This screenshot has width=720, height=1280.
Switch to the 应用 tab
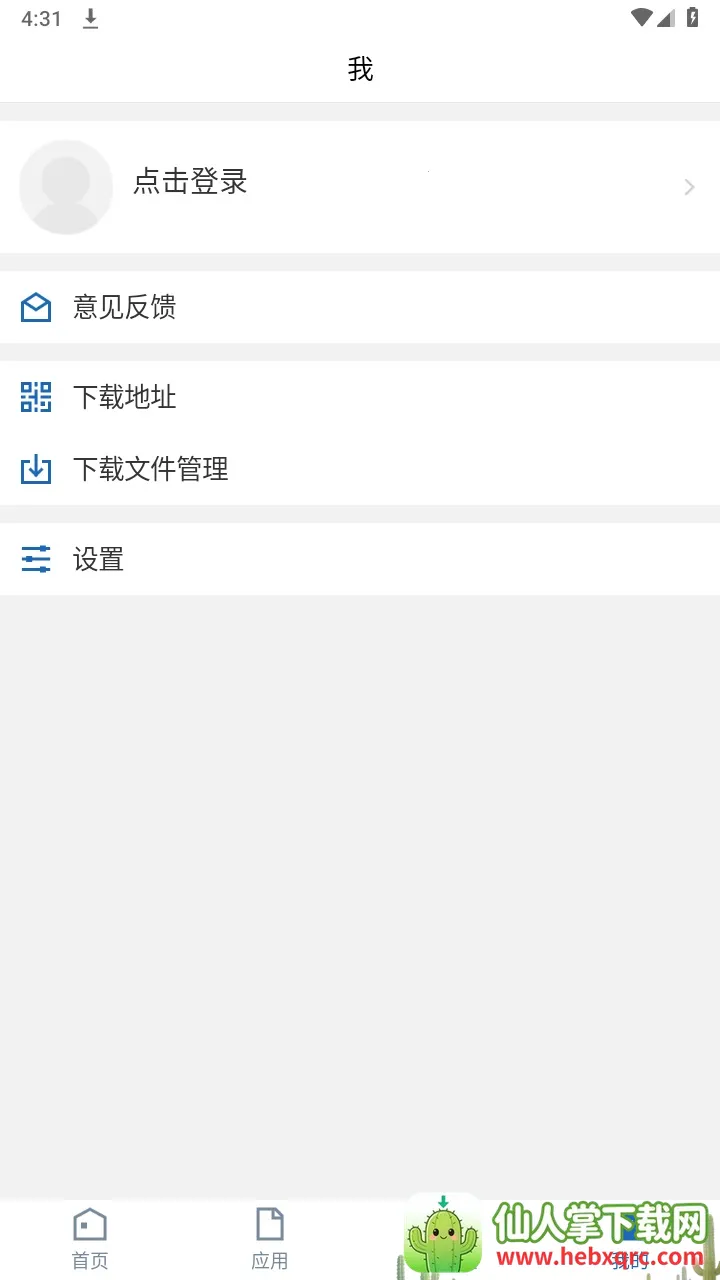coord(270,1238)
